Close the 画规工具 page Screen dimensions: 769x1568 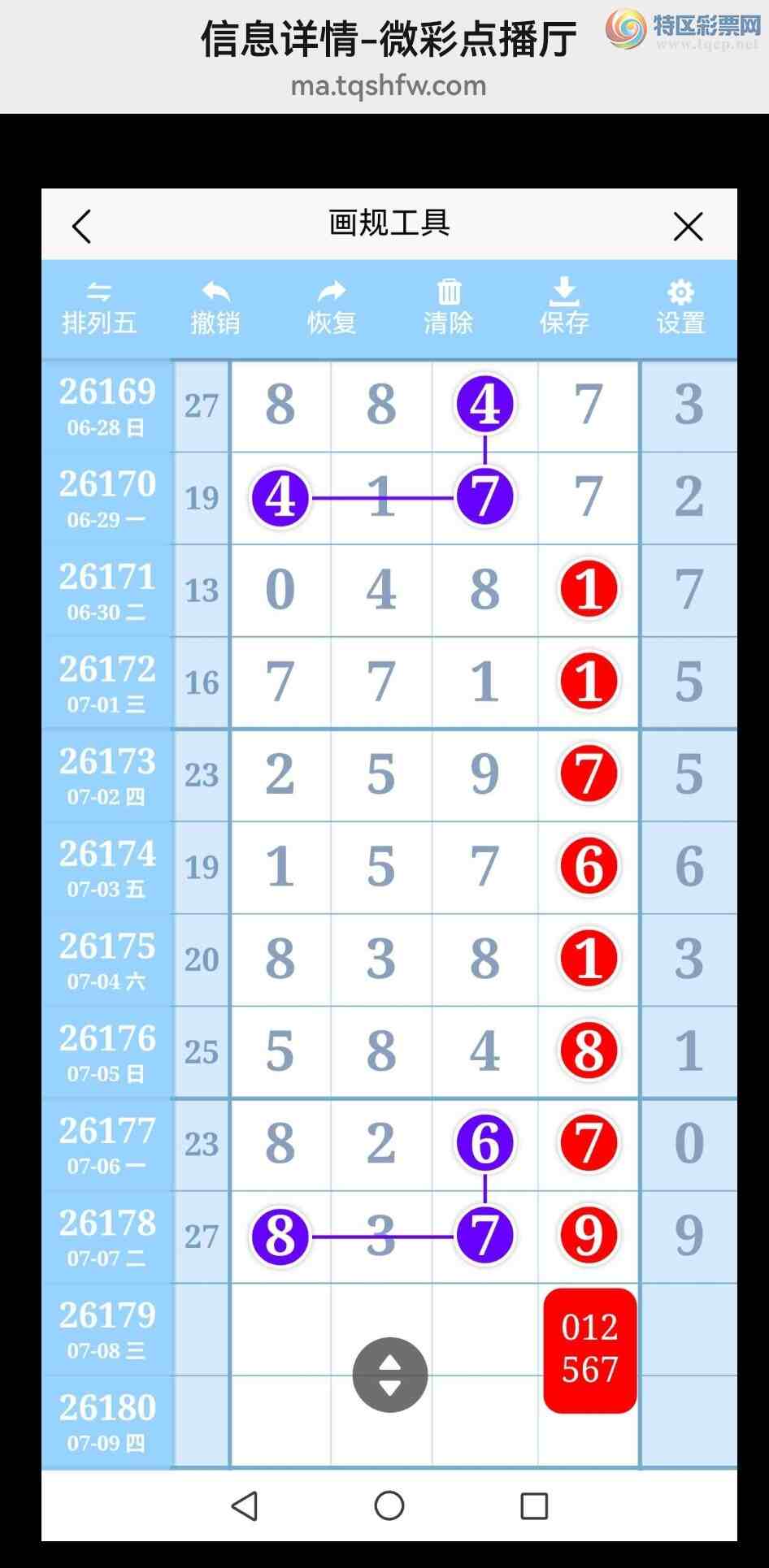[x=688, y=227]
